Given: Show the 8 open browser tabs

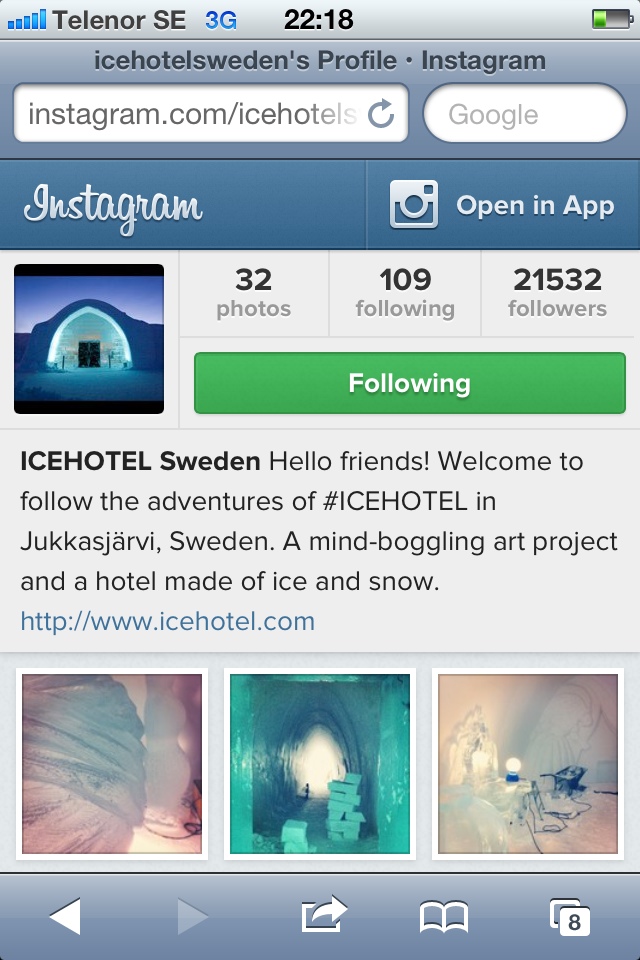Looking at the screenshot, I should (569, 916).
